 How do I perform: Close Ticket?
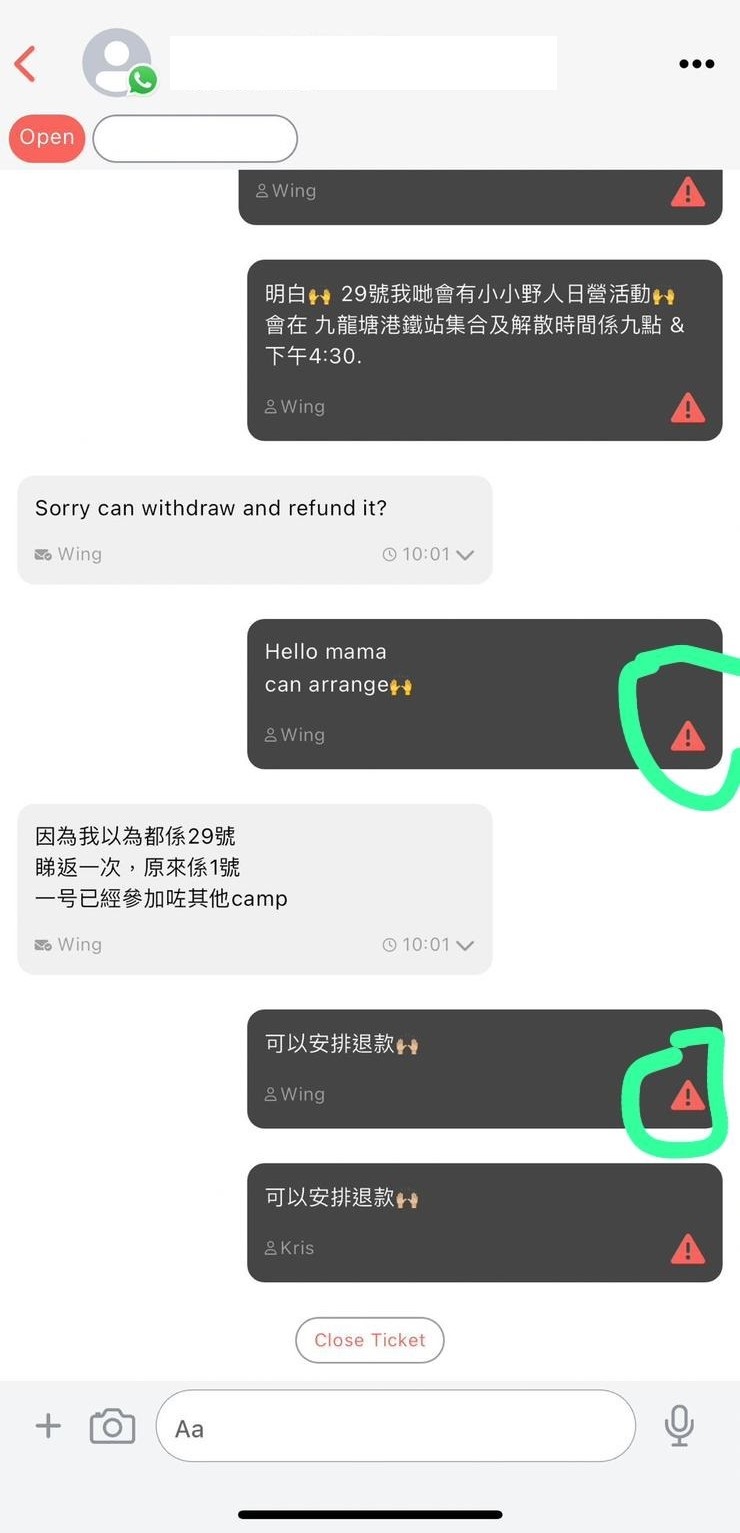coord(370,1340)
